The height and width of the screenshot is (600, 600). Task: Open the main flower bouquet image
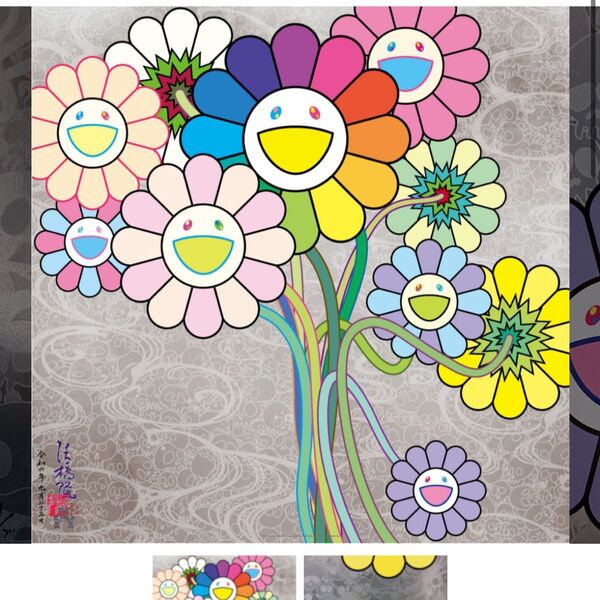(300, 275)
